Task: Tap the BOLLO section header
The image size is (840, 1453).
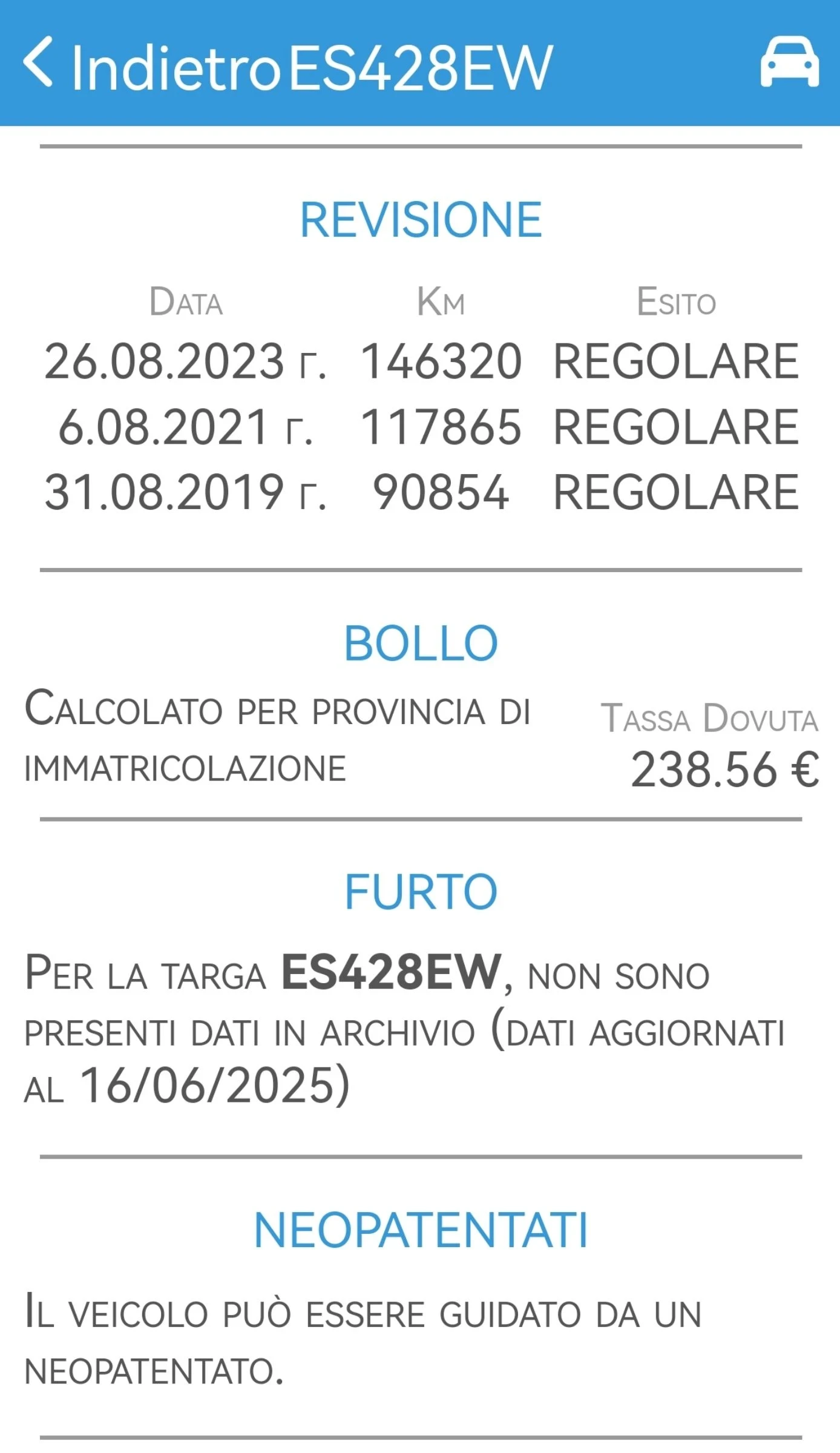Action: click(x=420, y=643)
